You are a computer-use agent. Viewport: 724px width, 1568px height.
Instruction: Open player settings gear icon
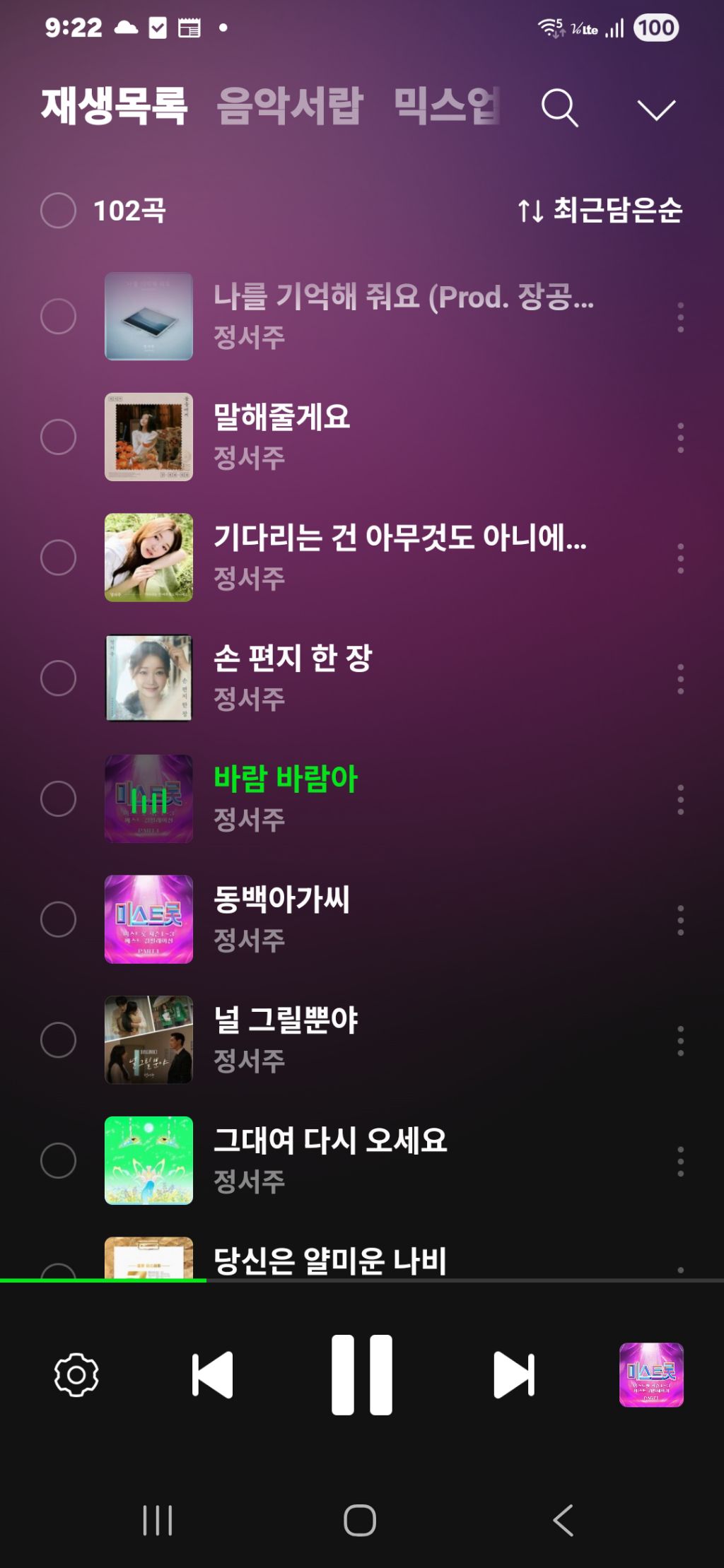click(76, 1375)
